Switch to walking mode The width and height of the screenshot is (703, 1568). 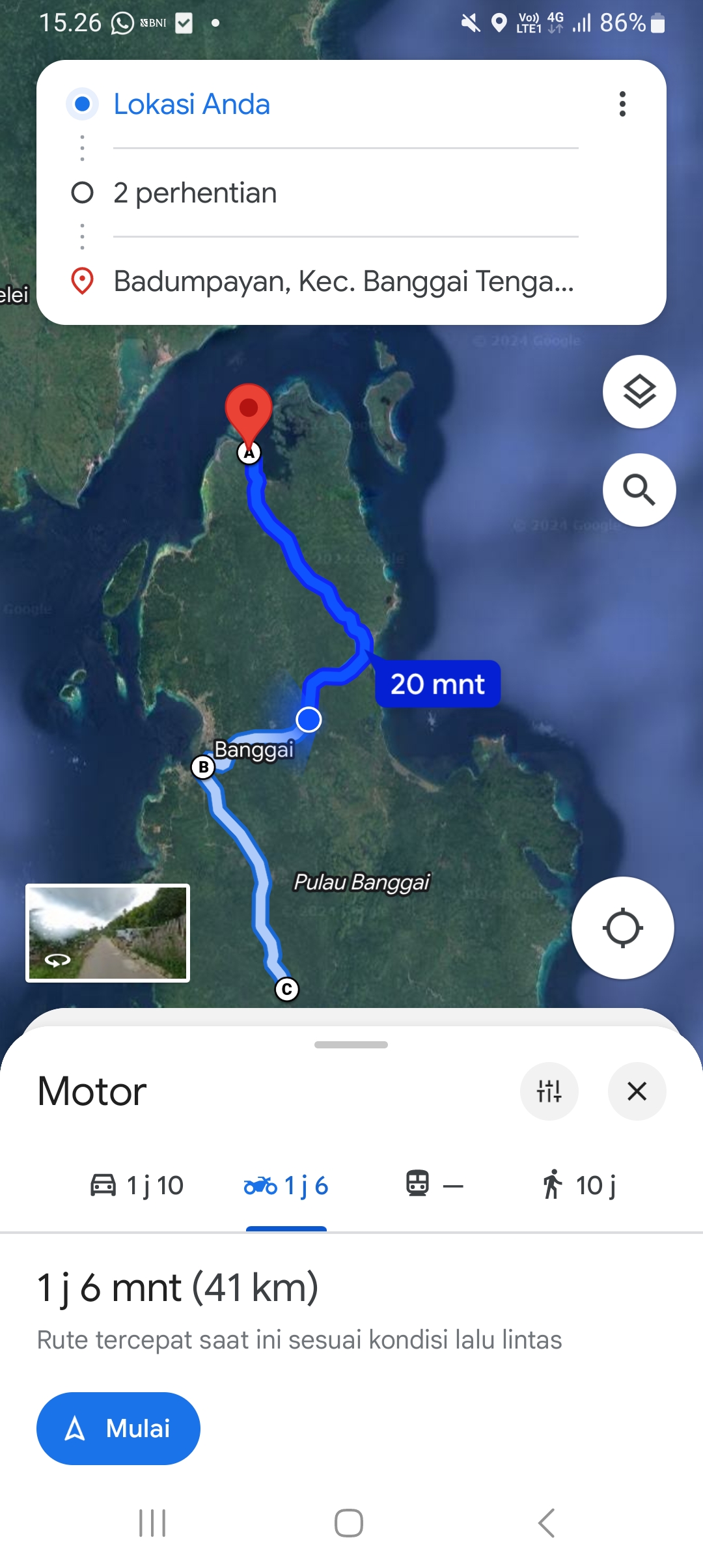pos(579,1185)
